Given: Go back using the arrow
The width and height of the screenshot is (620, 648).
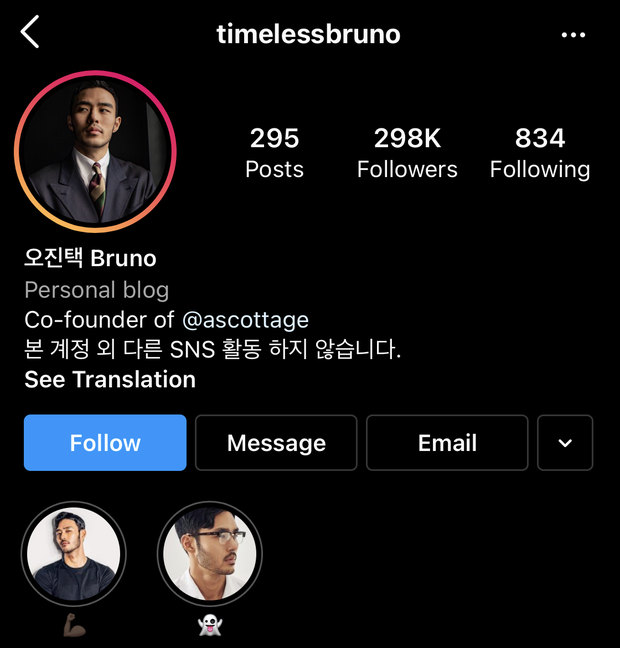Looking at the screenshot, I should (x=30, y=33).
